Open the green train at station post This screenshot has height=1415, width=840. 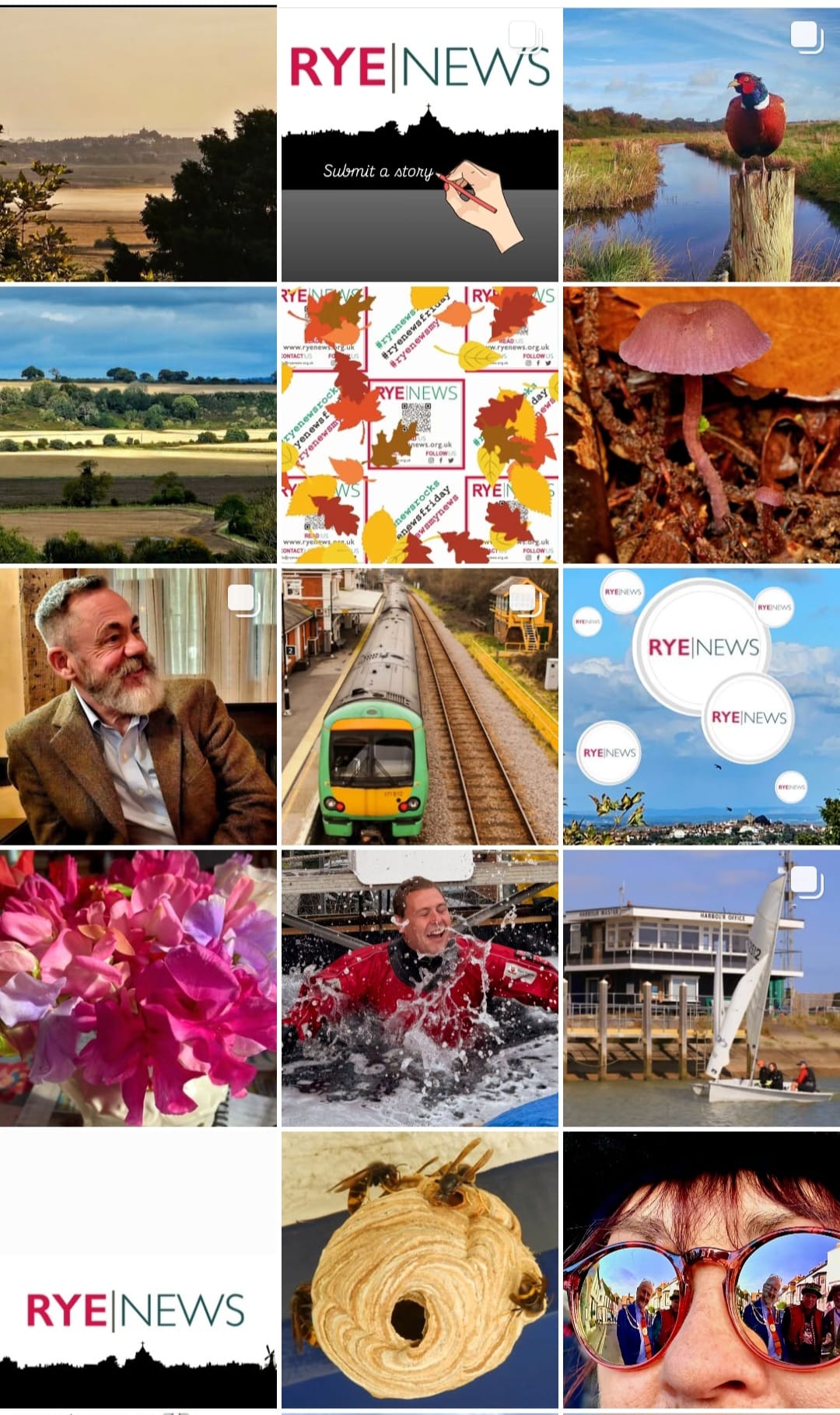click(x=419, y=706)
